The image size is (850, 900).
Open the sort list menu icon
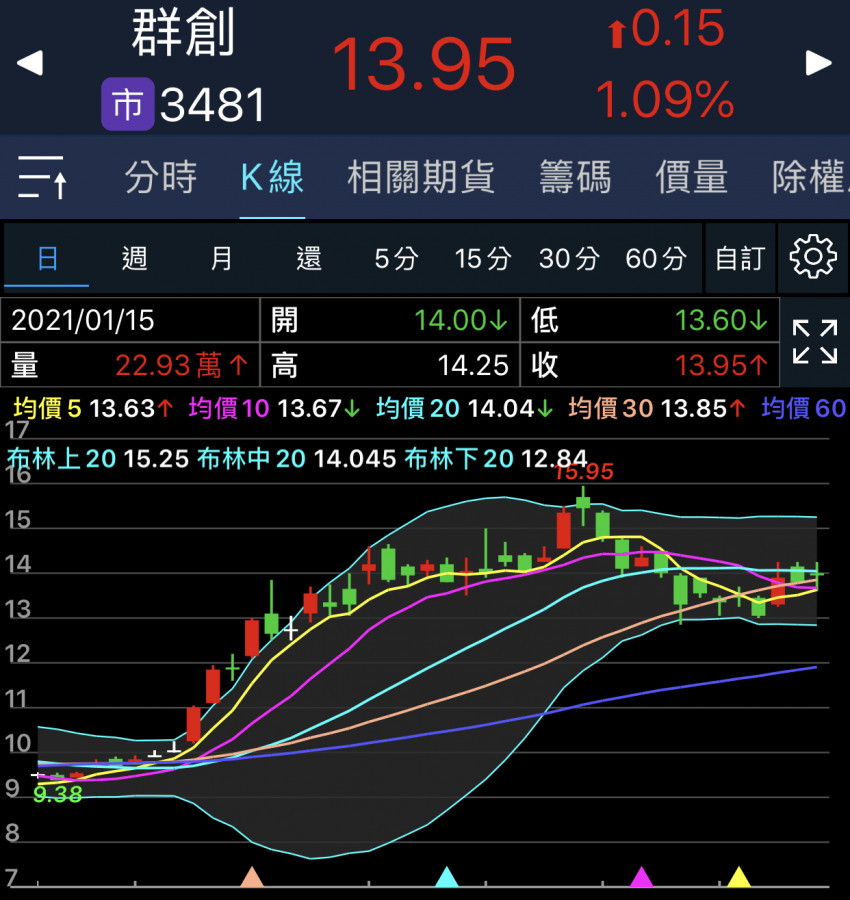43,177
